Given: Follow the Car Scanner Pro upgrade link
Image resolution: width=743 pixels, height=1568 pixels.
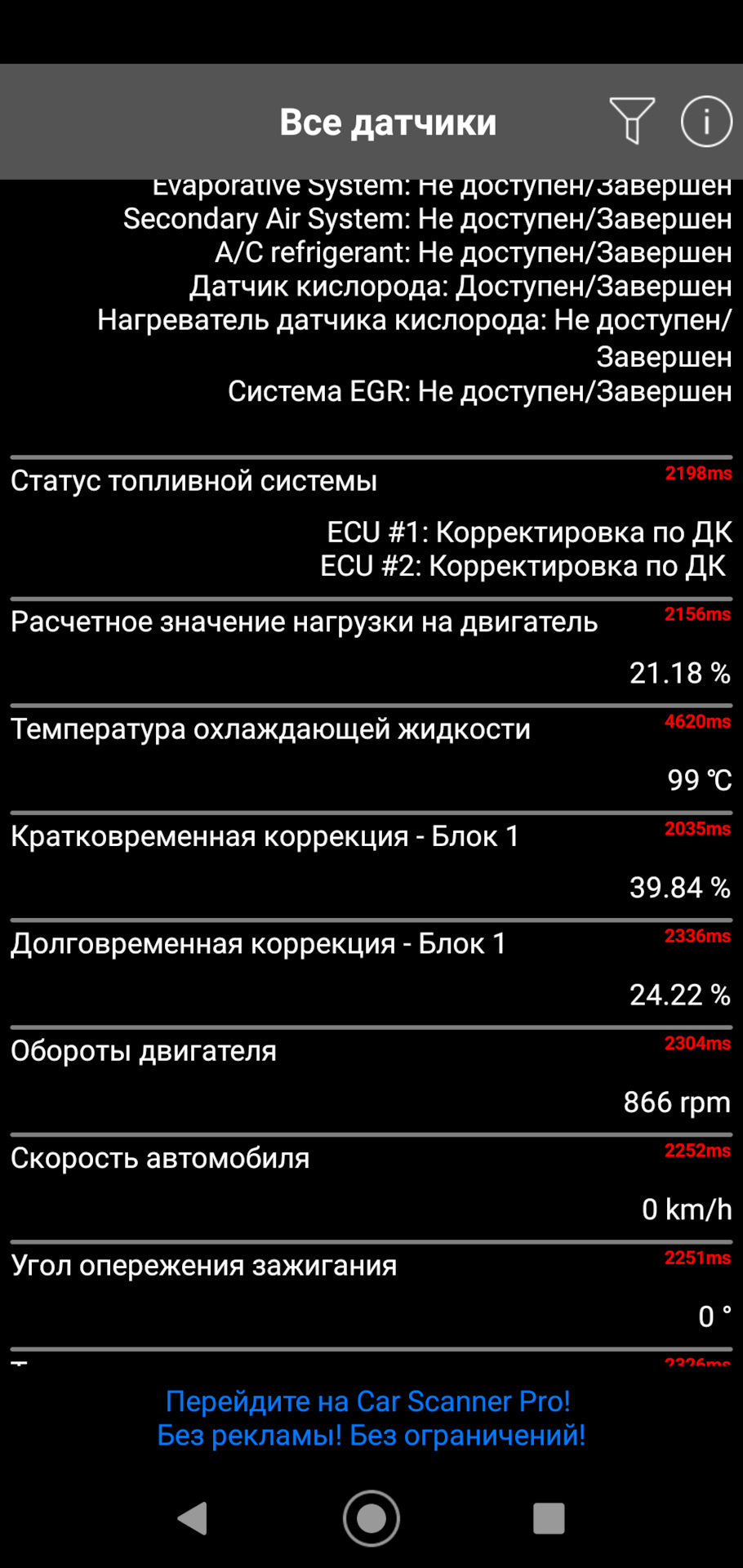Looking at the screenshot, I should (371, 1418).
